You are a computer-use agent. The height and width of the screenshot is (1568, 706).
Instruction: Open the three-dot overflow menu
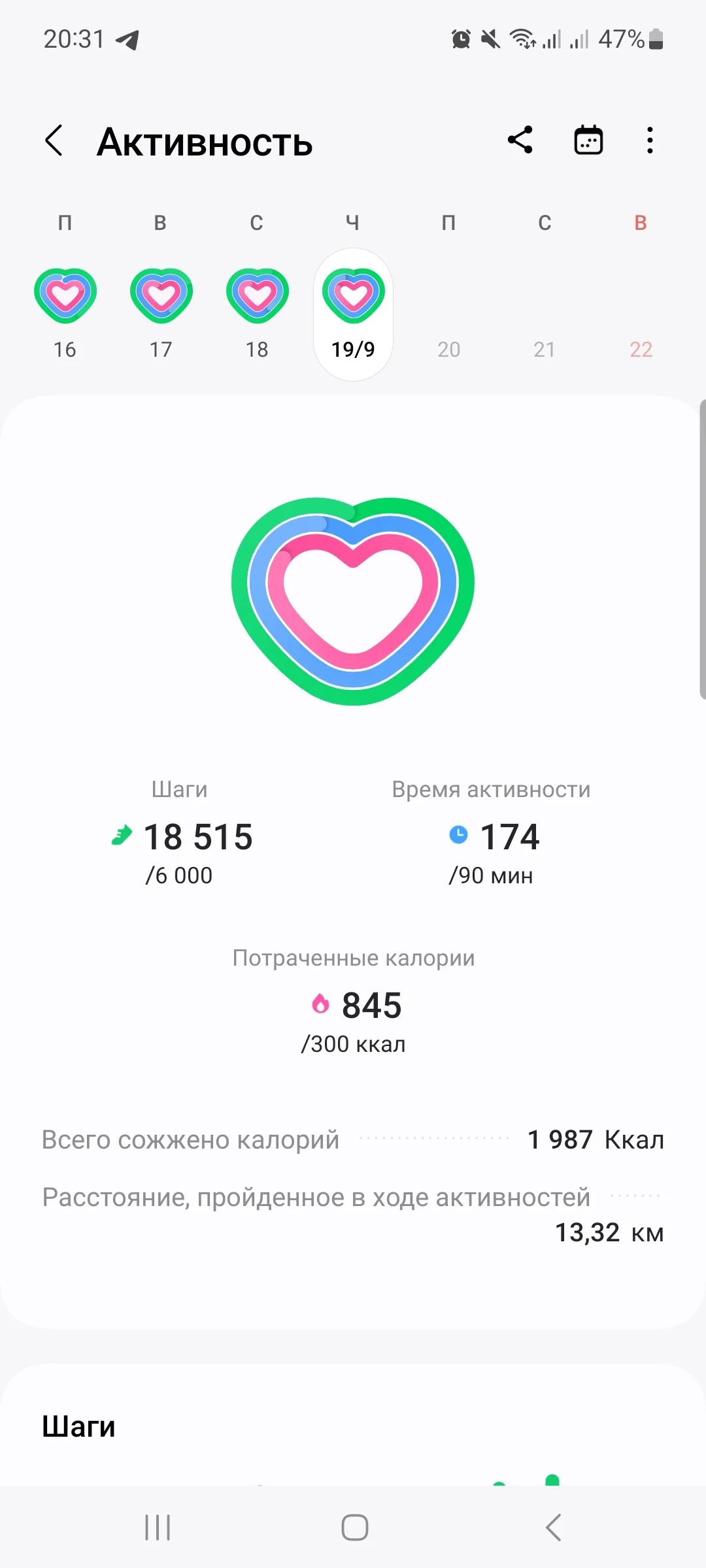tap(649, 140)
